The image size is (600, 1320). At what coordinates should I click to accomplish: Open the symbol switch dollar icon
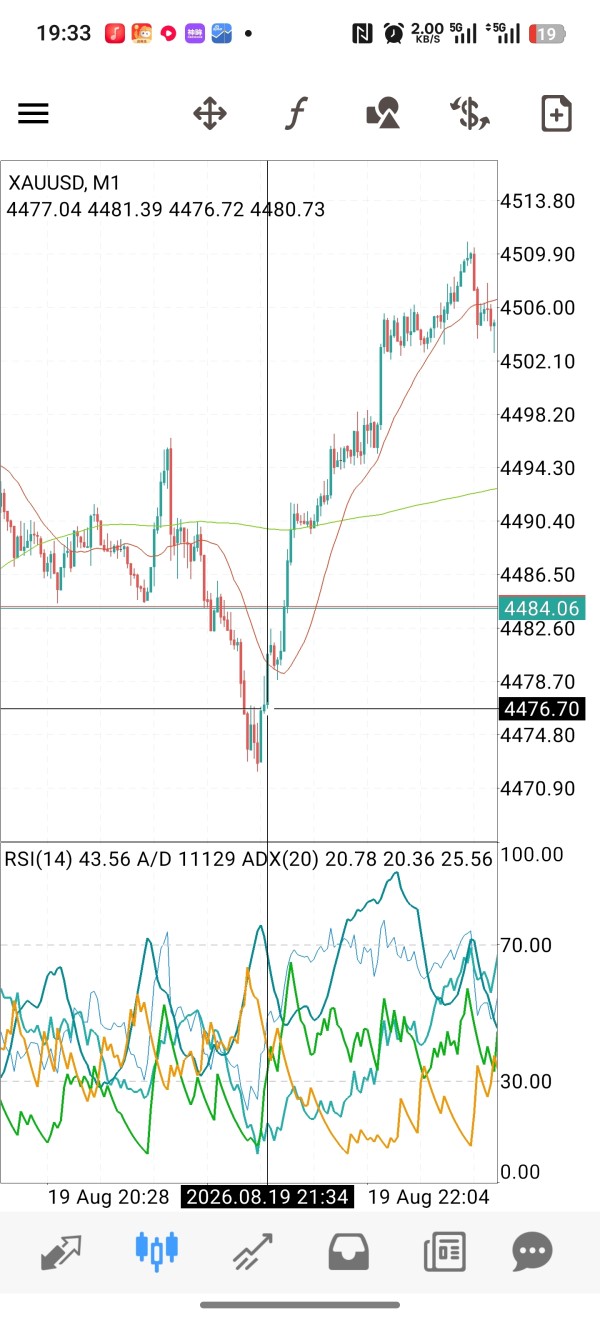pyautogui.click(x=469, y=114)
